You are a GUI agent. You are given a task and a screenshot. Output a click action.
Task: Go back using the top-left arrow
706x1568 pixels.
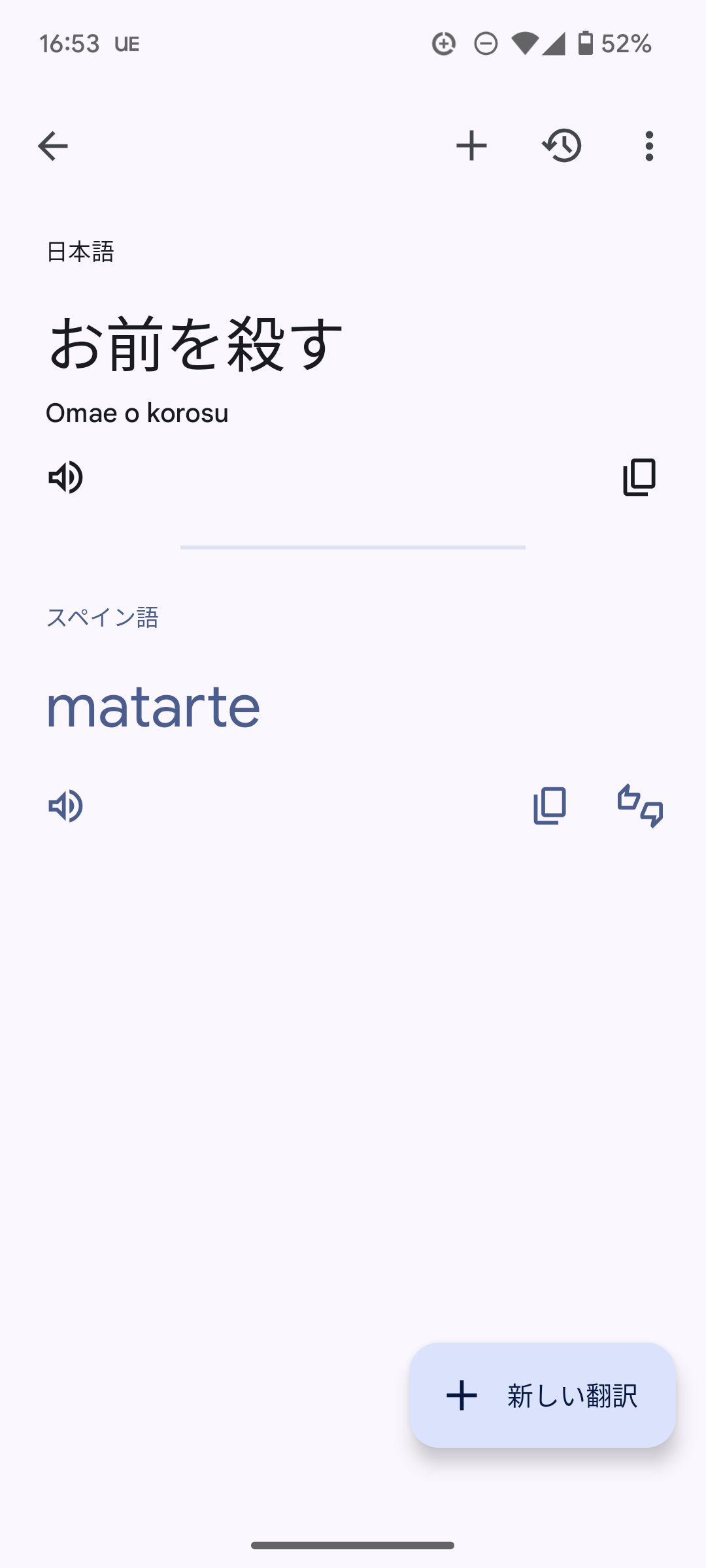(53, 146)
